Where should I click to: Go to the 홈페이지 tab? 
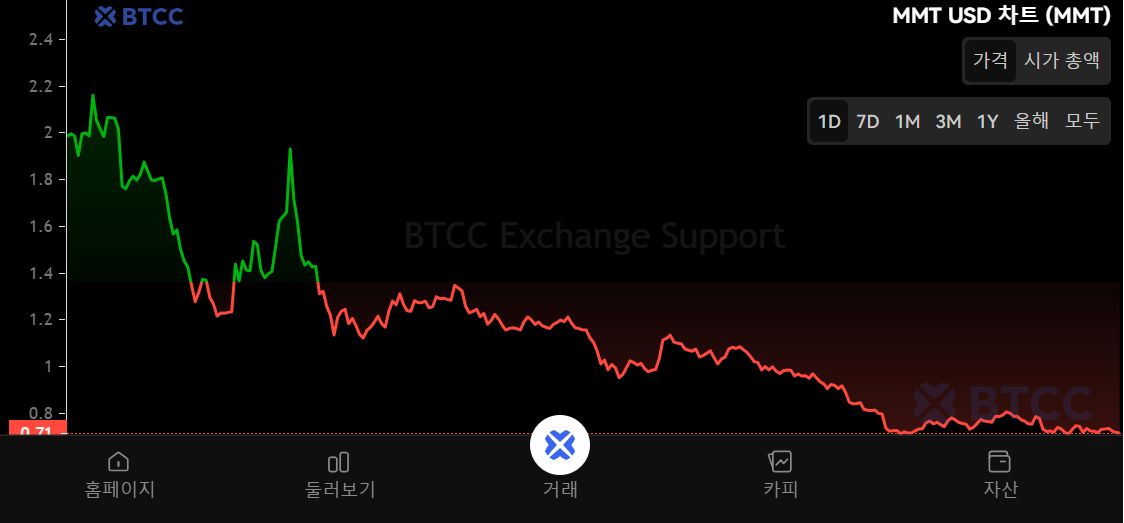pos(119,474)
